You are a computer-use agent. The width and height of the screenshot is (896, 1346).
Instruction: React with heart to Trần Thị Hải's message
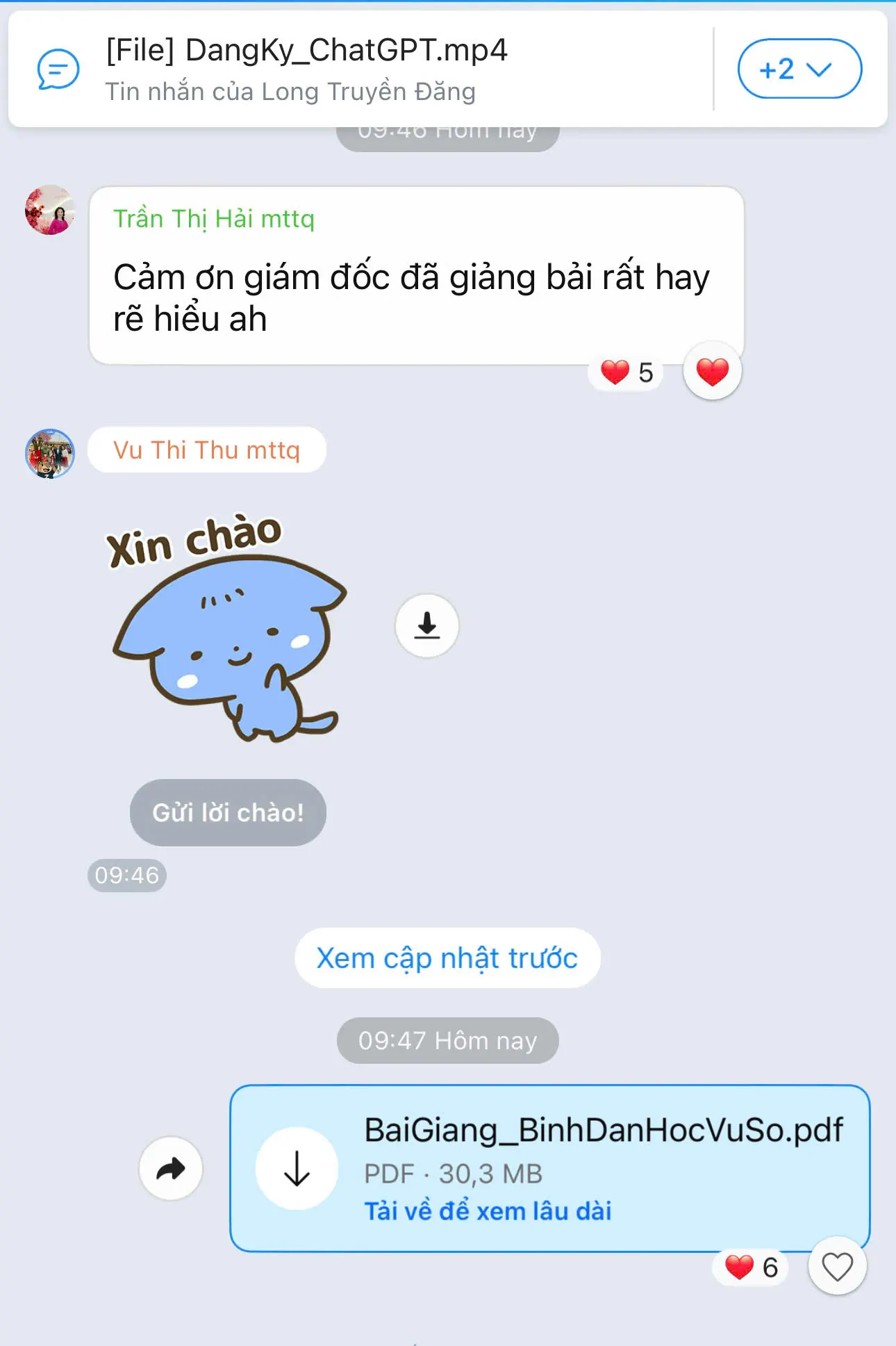pyautogui.click(x=712, y=371)
